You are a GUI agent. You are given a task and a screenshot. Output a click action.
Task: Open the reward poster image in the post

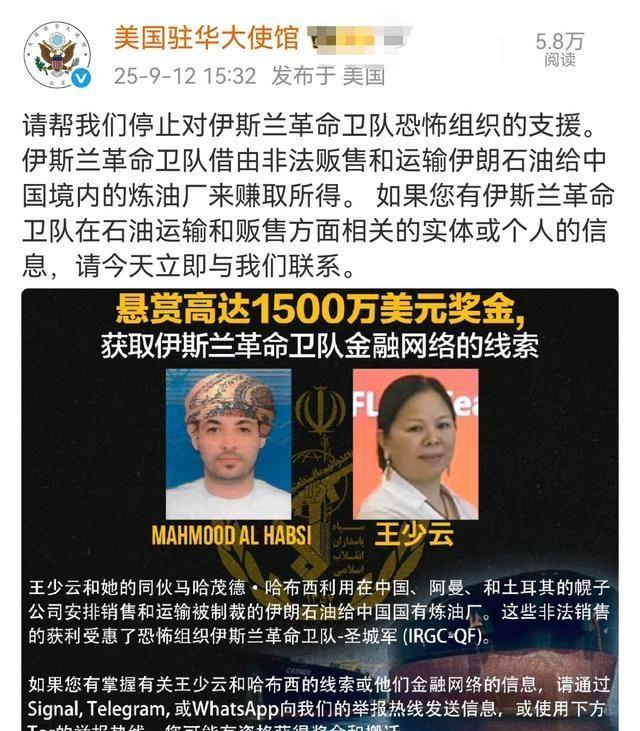click(320, 510)
